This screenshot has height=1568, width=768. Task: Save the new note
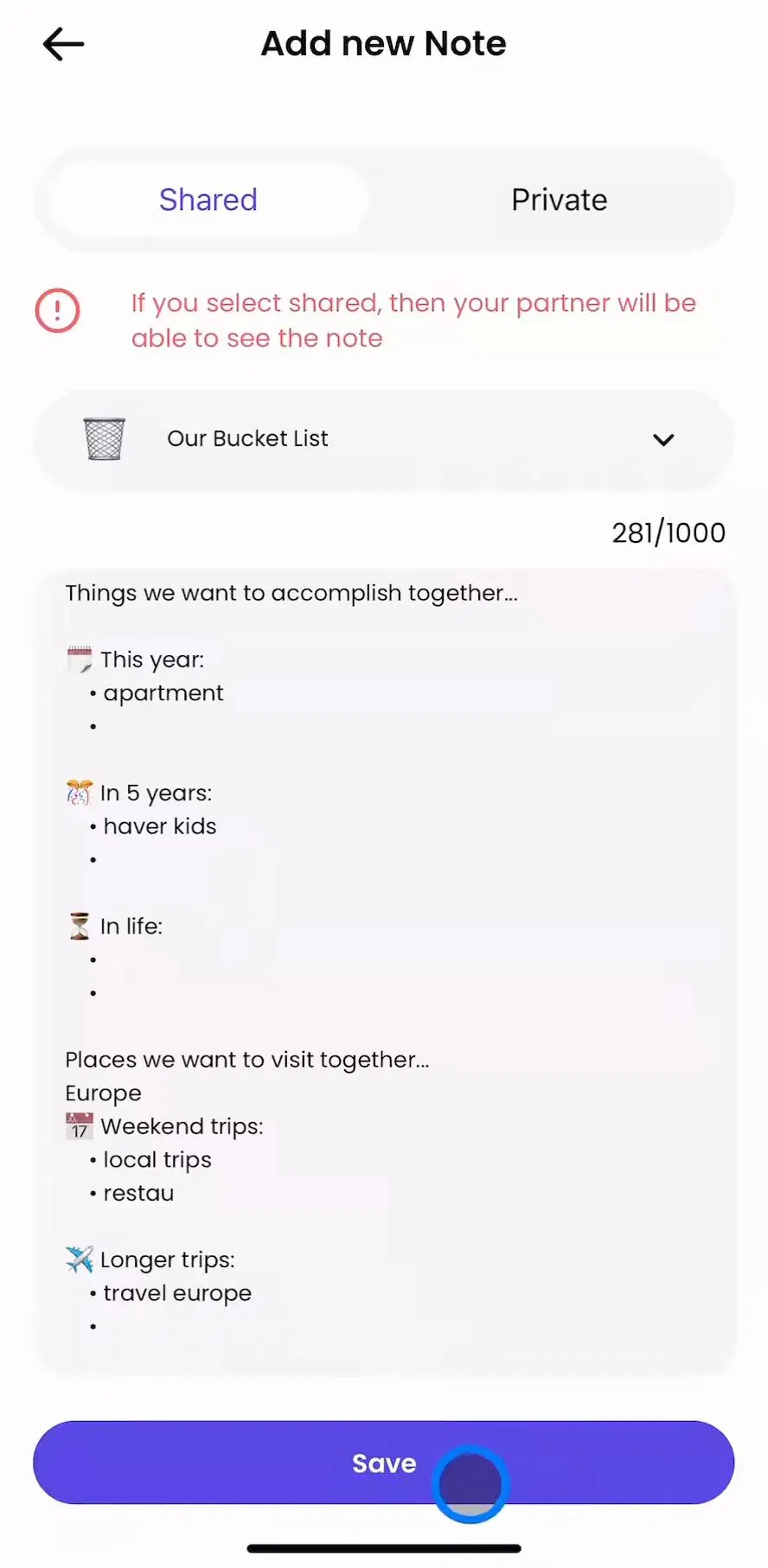pos(384,1463)
